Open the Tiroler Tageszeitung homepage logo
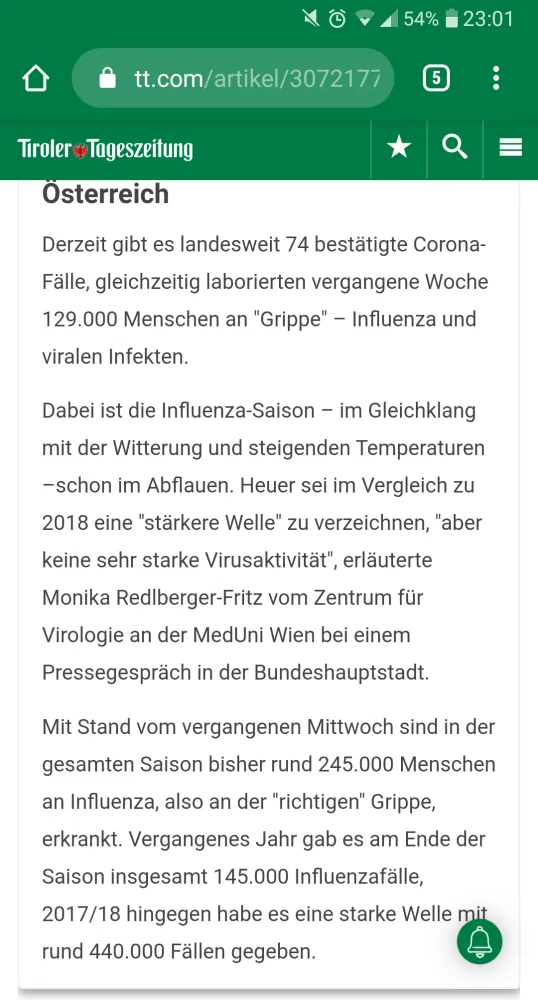538x1000 pixels. tap(105, 149)
